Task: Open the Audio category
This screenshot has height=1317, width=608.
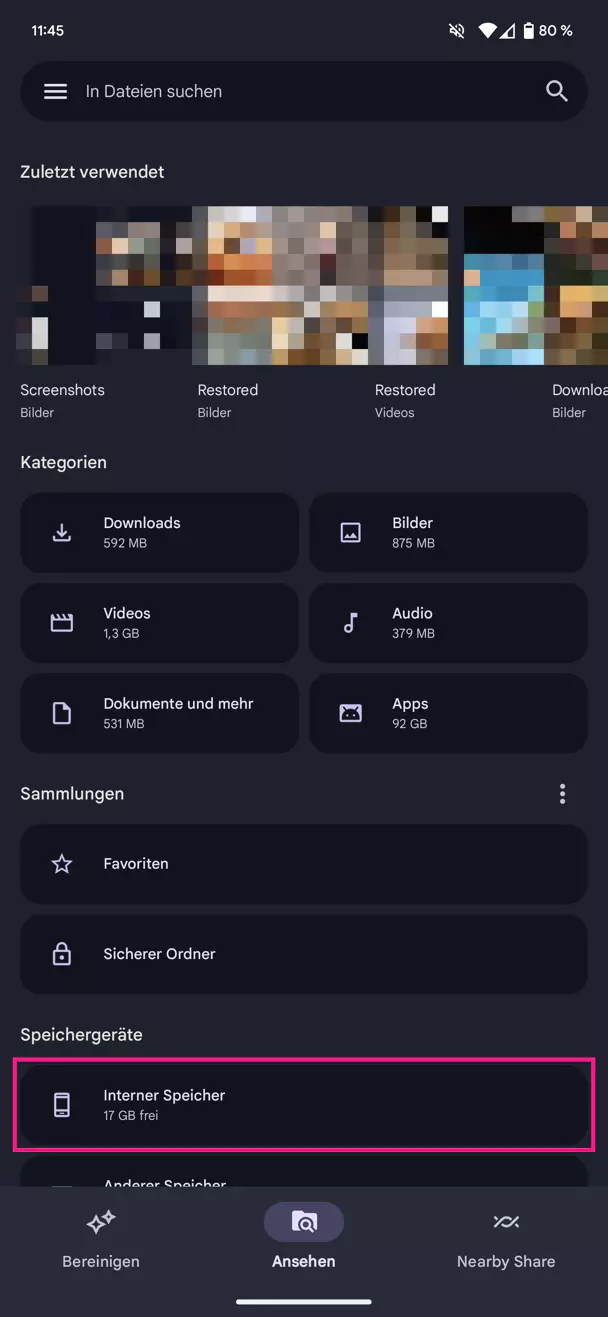Action: 448,622
